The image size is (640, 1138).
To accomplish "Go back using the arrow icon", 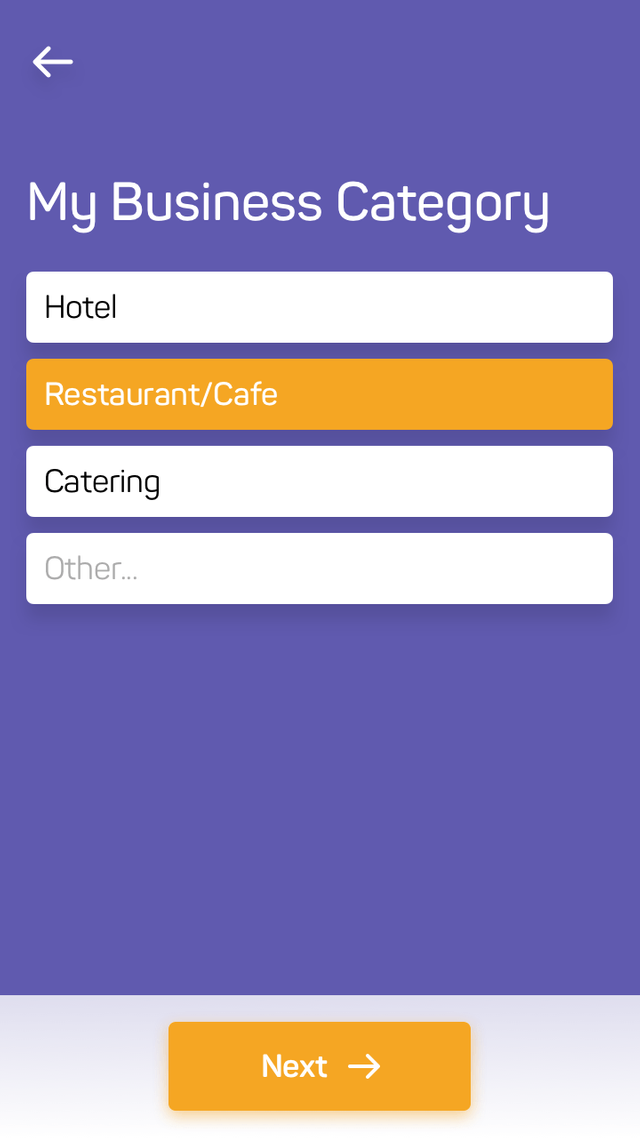I will point(52,62).
